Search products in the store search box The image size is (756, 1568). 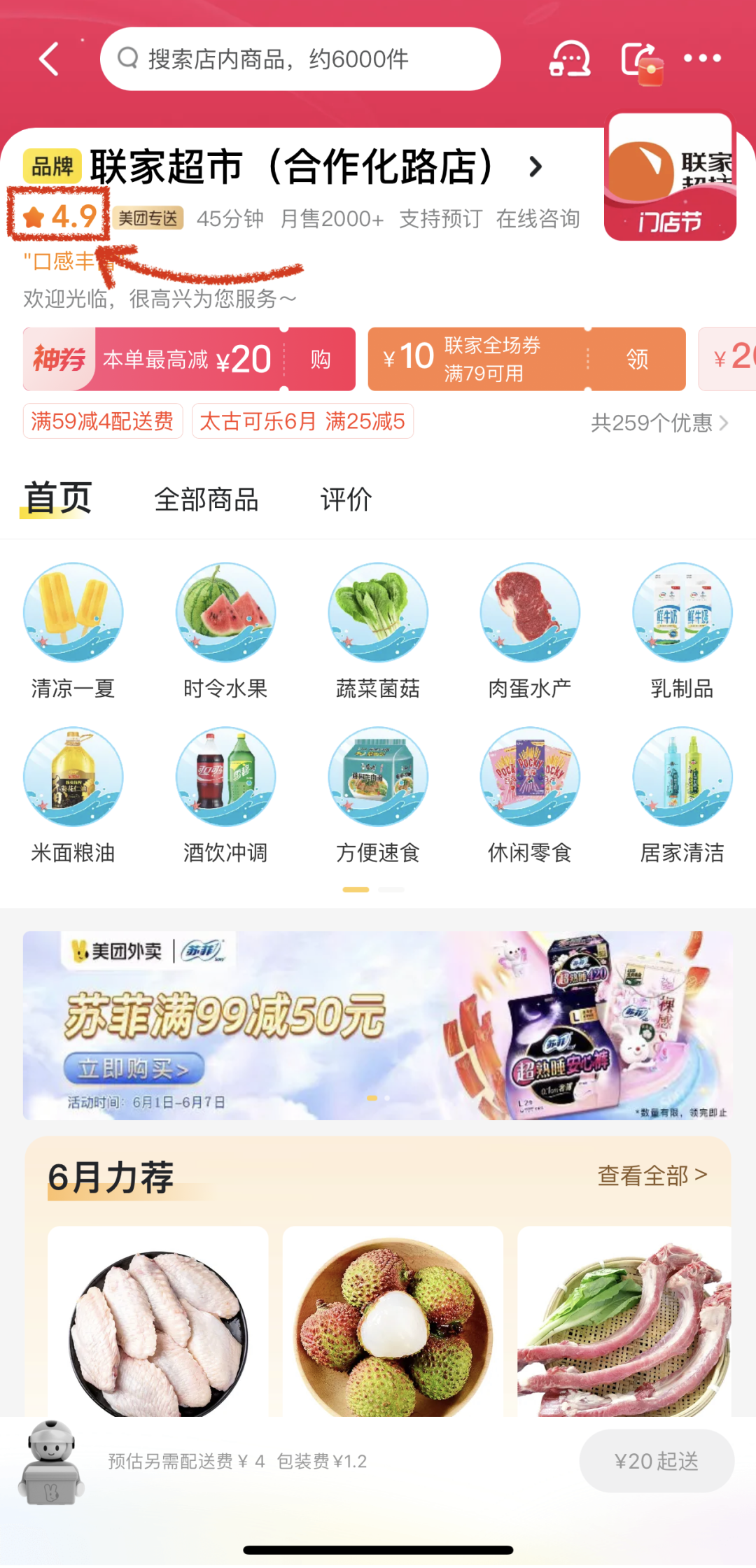tap(300, 59)
